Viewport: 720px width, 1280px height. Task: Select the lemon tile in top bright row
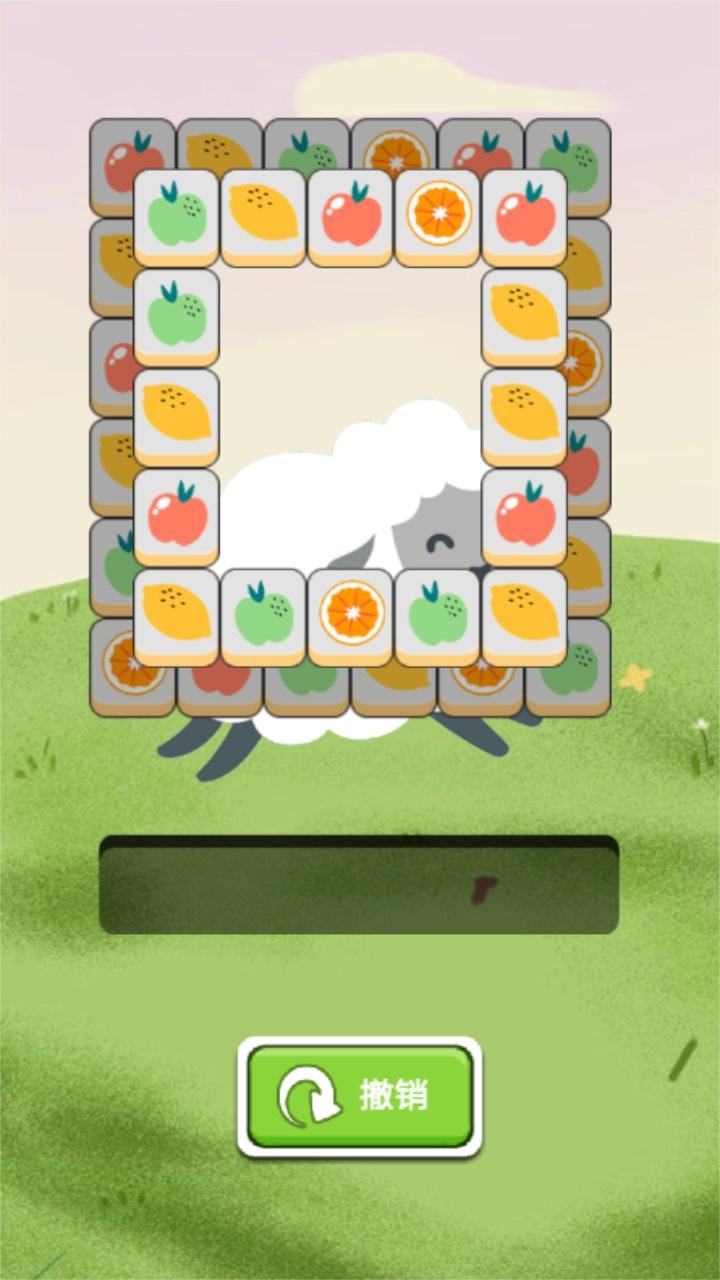click(263, 214)
